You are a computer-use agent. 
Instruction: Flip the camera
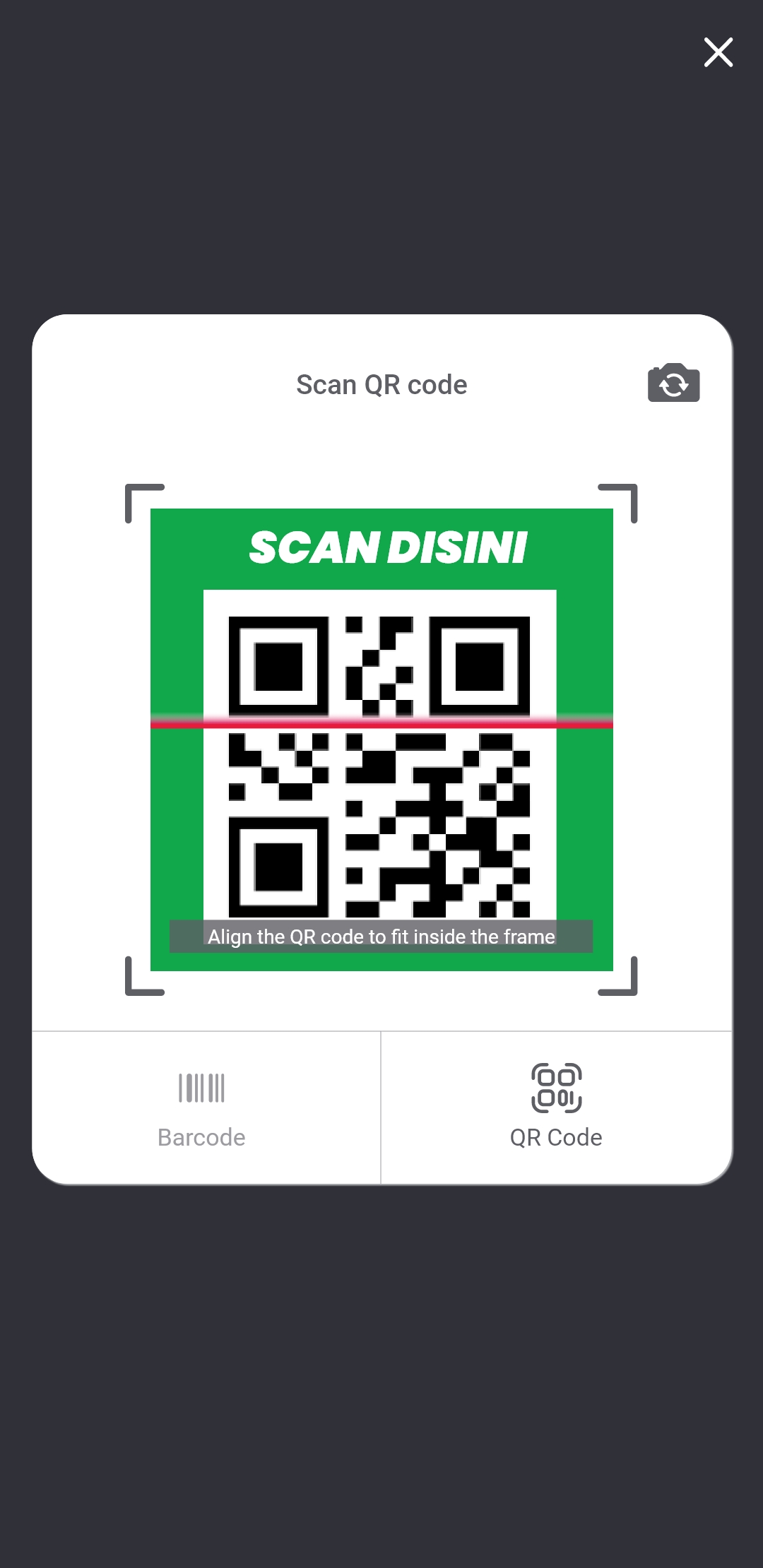pos(673,383)
